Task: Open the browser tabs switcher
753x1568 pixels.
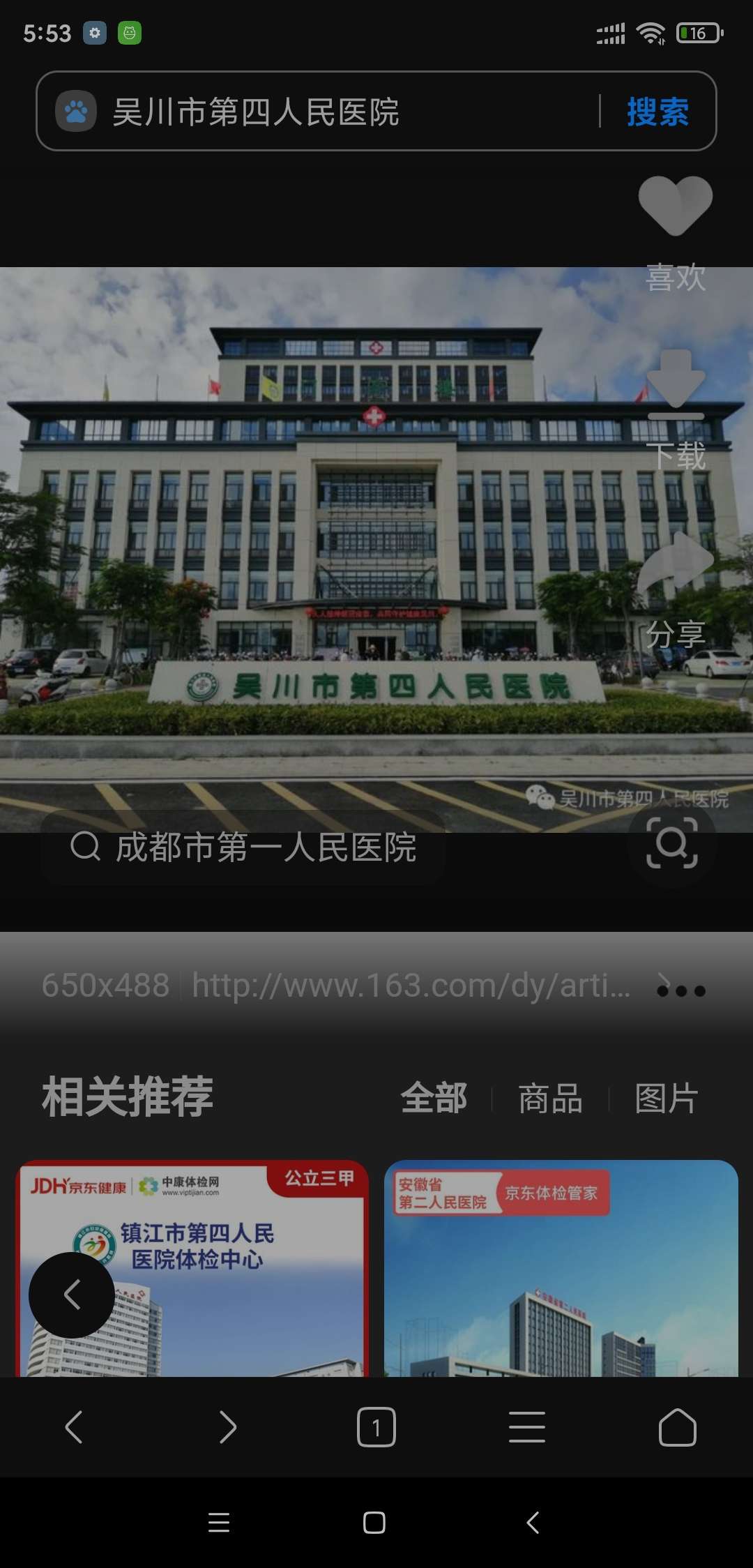Action: pyautogui.click(x=376, y=1427)
